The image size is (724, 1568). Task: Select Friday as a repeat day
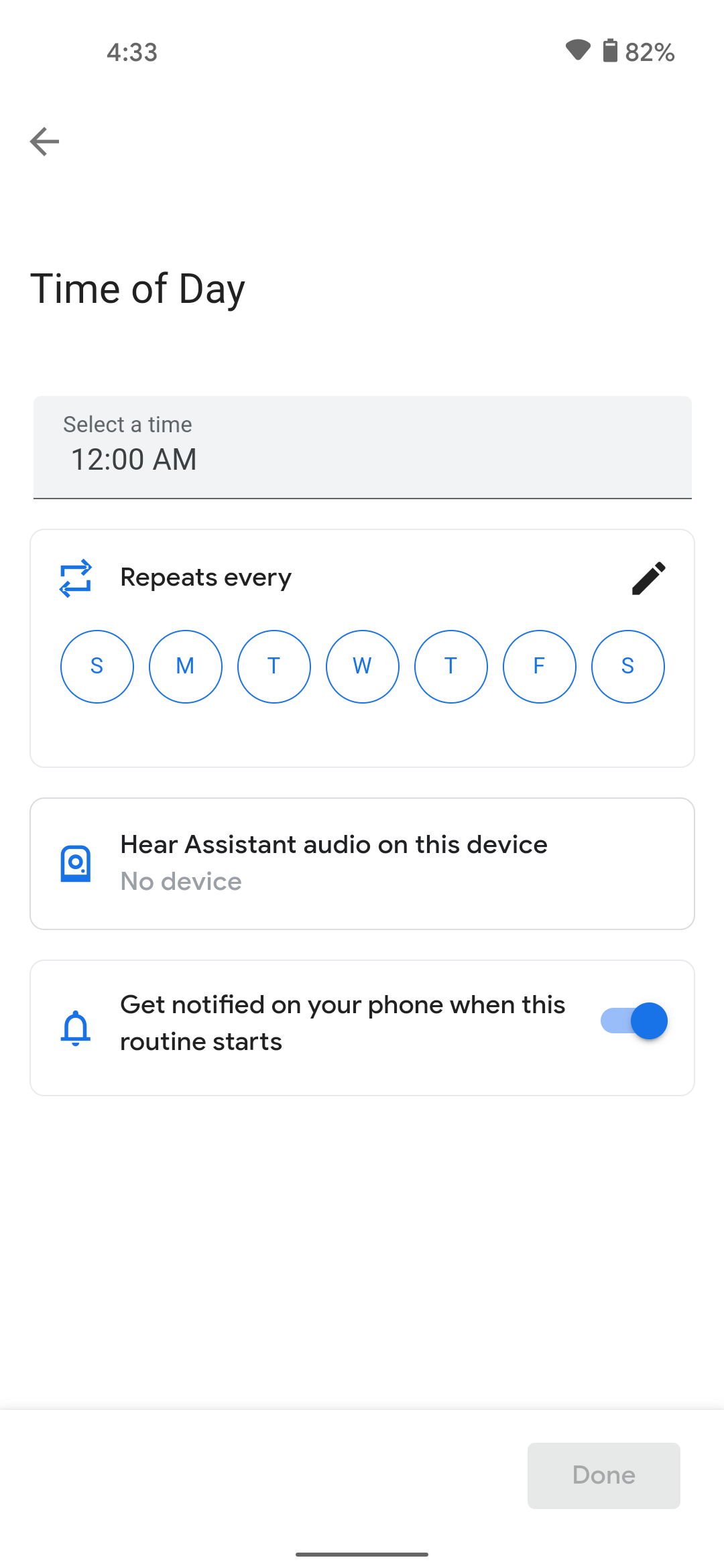[539, 666]
